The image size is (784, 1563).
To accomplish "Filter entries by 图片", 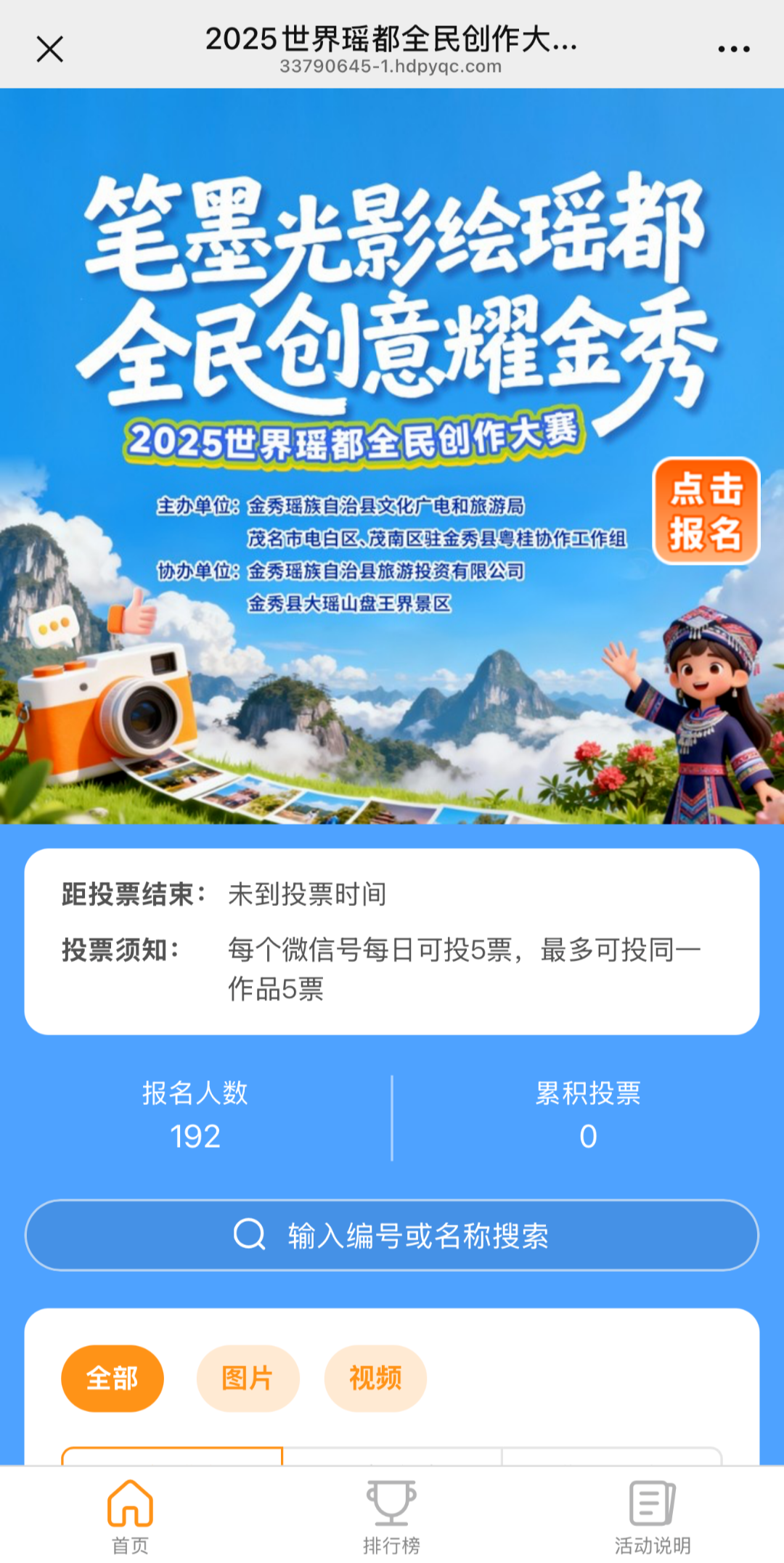I will coord(248,1378).
